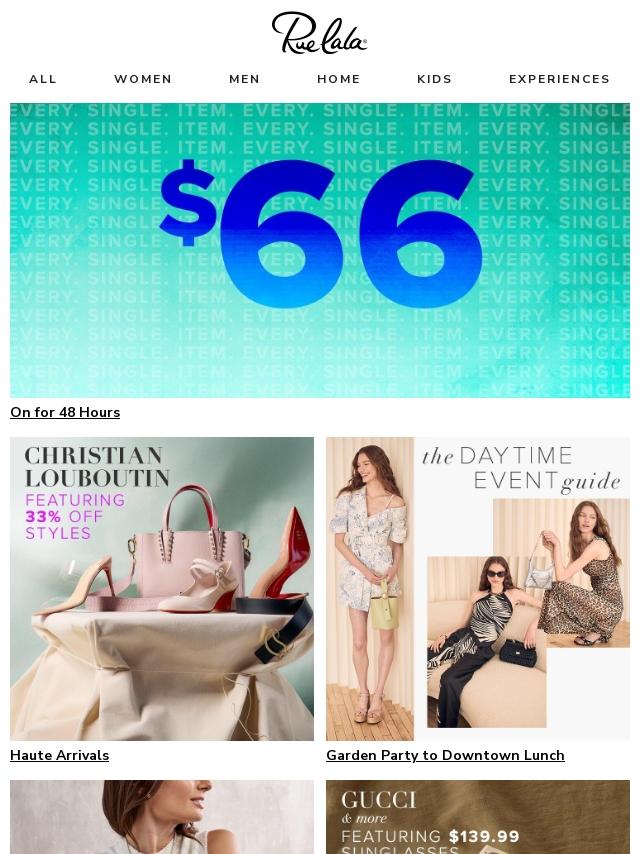The image size is (640, 854).
Task: Follow Garden Party to Downtown Lunch link
Action: pyautogui.click(x=445, y=755)
